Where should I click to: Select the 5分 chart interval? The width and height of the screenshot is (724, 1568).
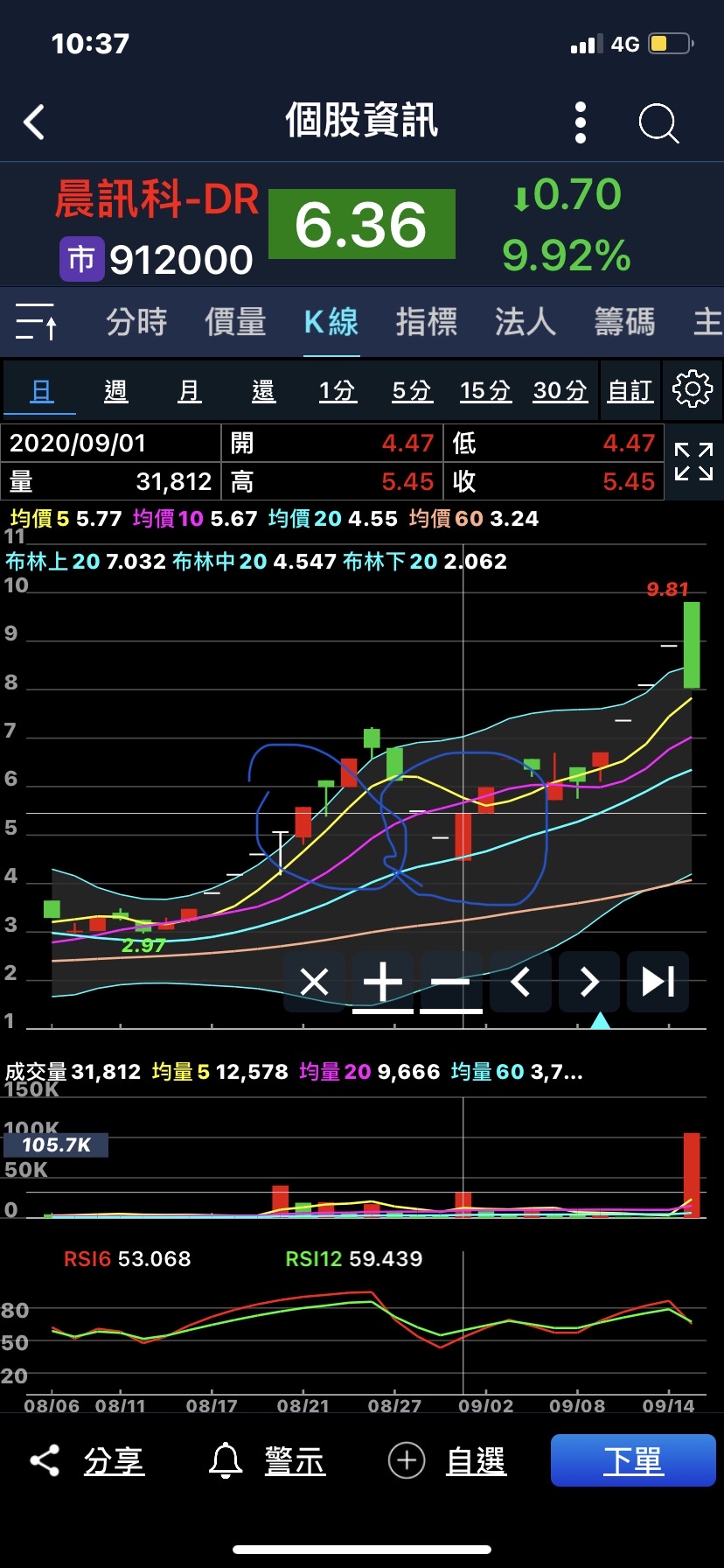coord(412,390)
